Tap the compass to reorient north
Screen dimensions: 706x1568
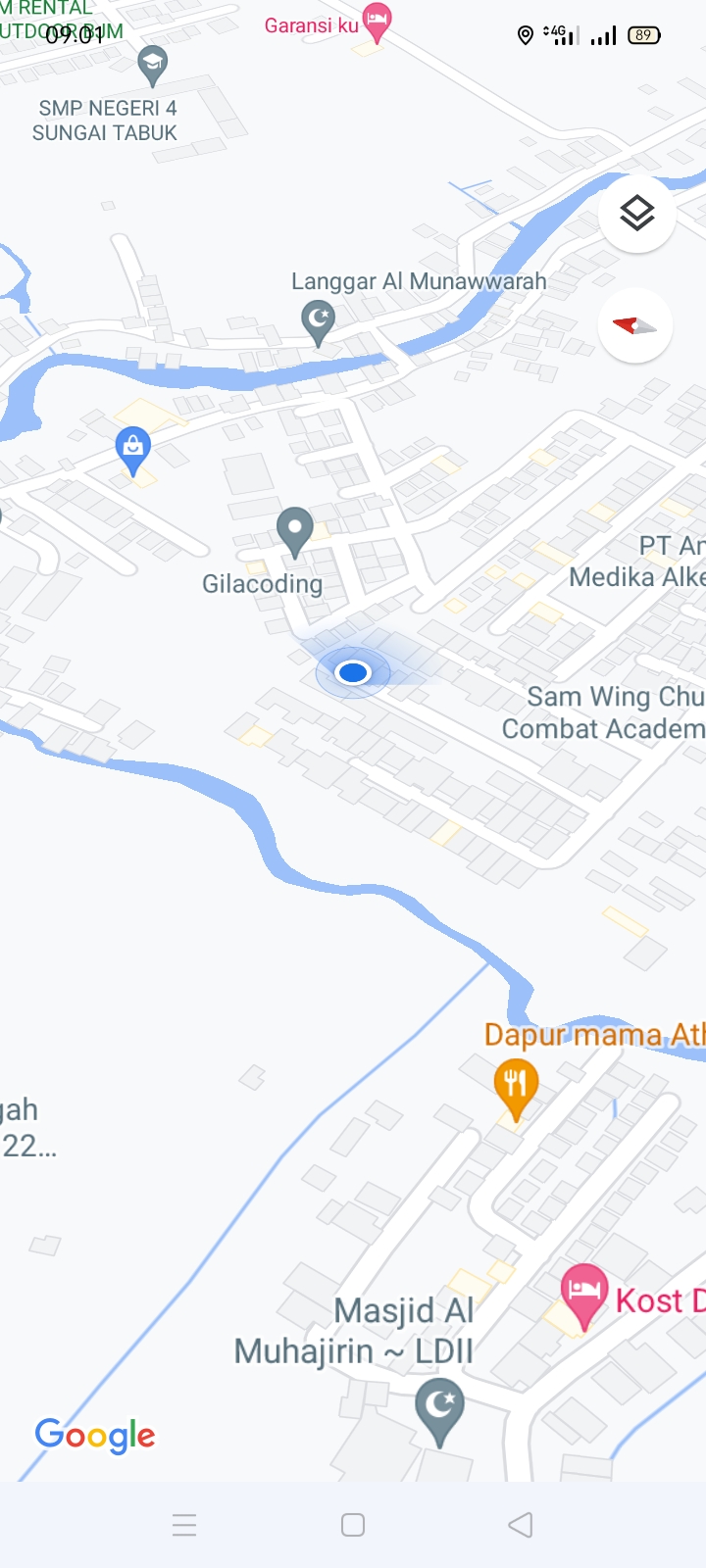click(635, 325)
